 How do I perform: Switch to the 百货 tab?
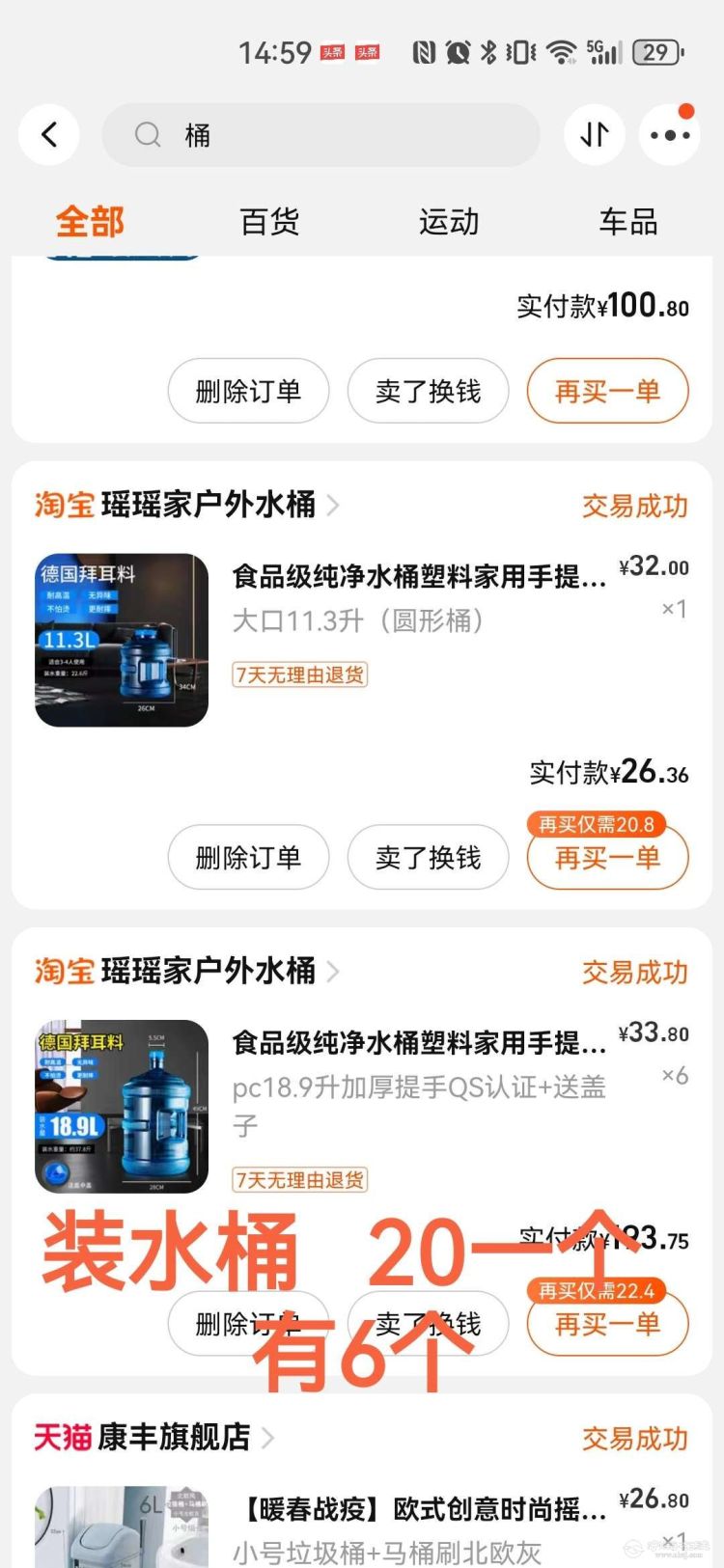[269, 222]
